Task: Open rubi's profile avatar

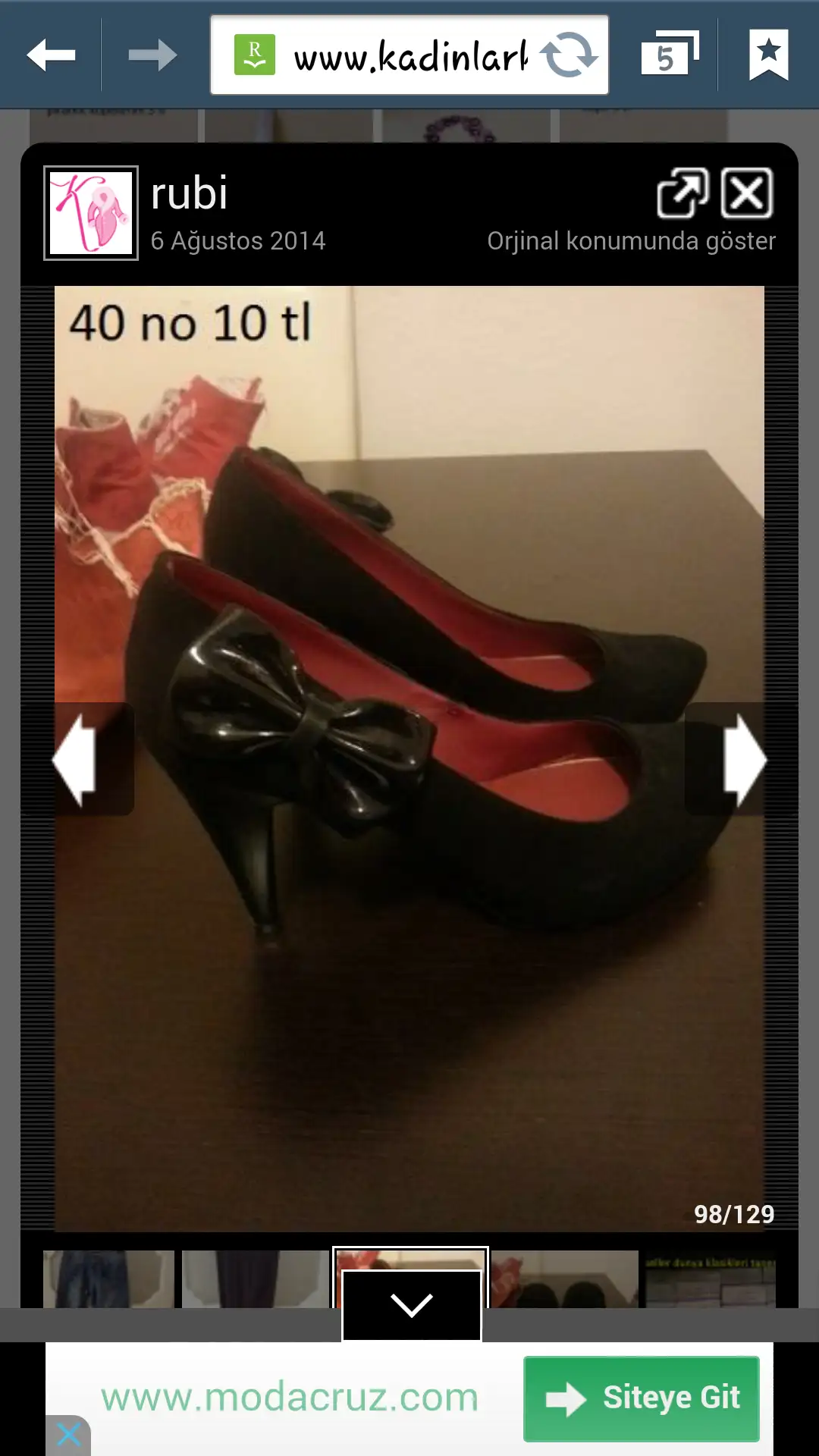Action: [x=91, y=213]
